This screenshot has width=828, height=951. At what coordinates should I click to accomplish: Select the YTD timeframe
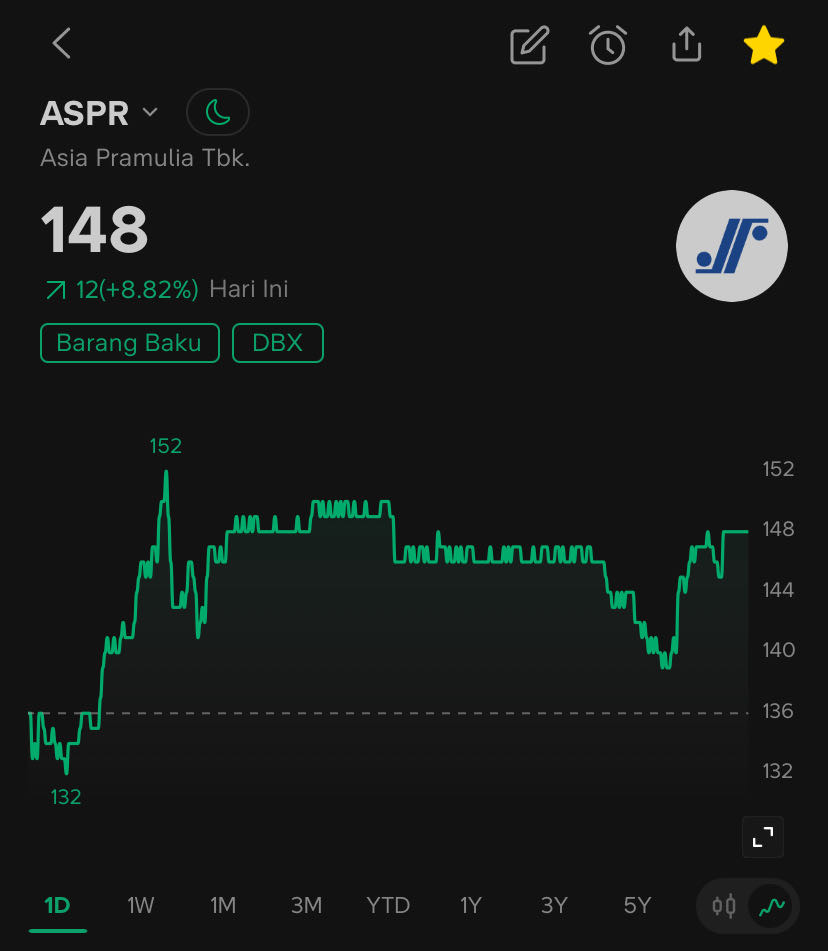(x=388, y=905)
